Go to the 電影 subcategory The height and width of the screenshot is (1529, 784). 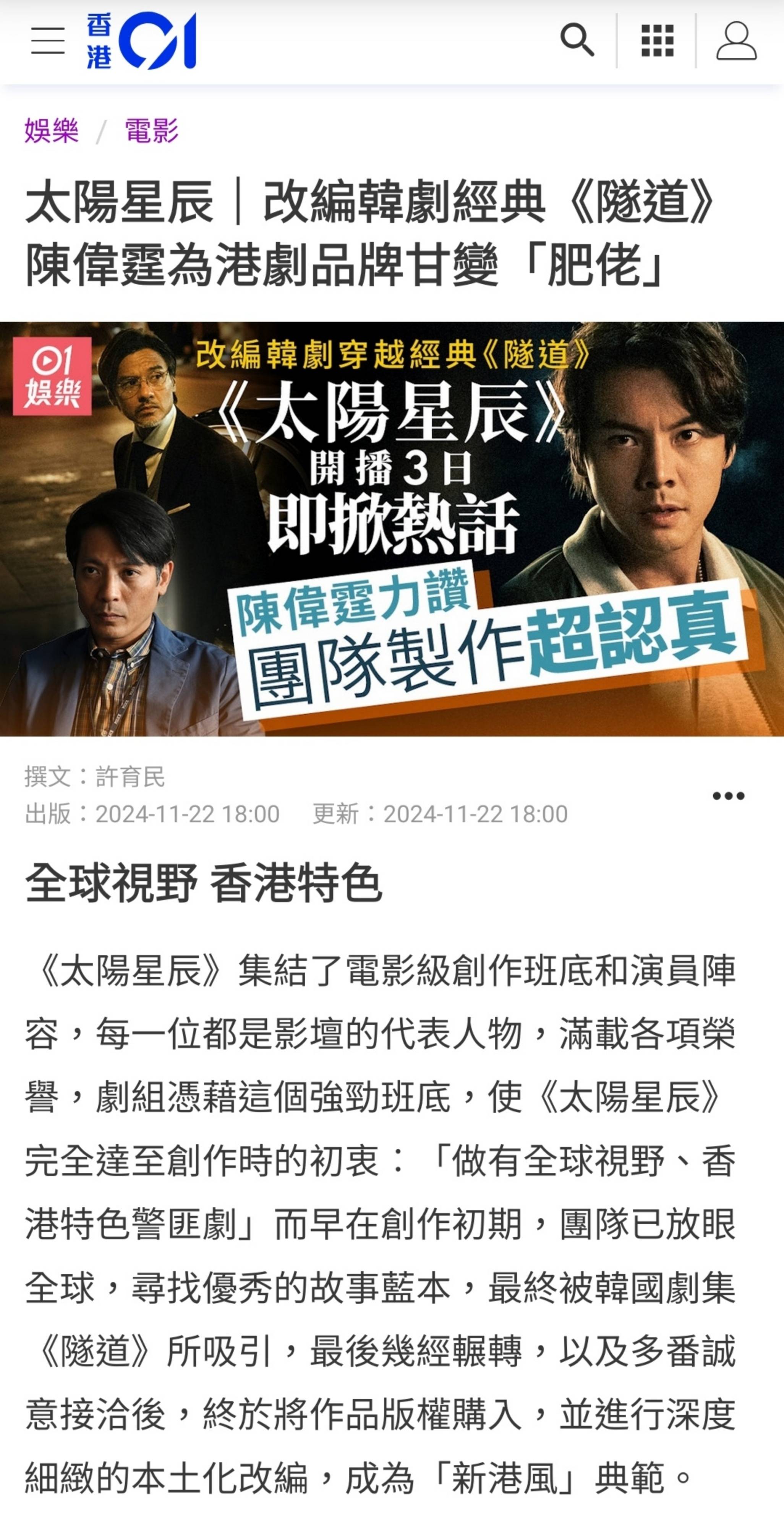tap(152, 130)
